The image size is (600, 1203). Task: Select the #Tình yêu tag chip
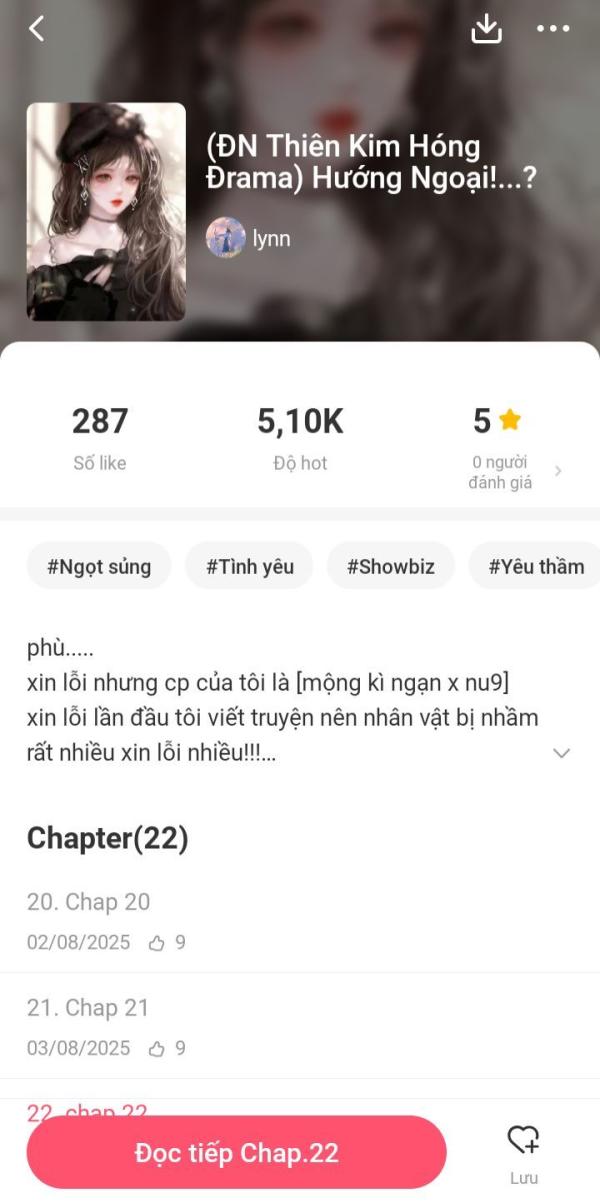click(250, 566)
